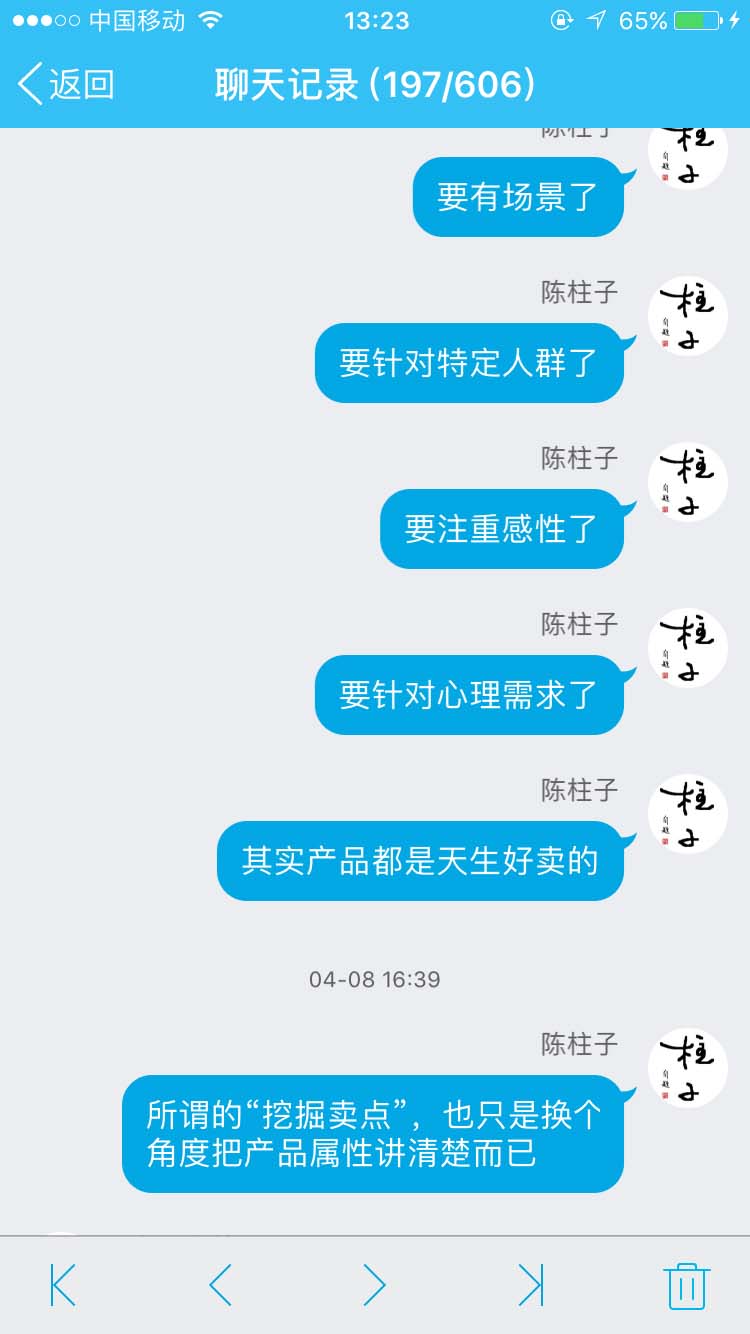Screen dimensions: 750x1334
Task: Tap the trash icon to delete messages
Action: (688, 1288)
